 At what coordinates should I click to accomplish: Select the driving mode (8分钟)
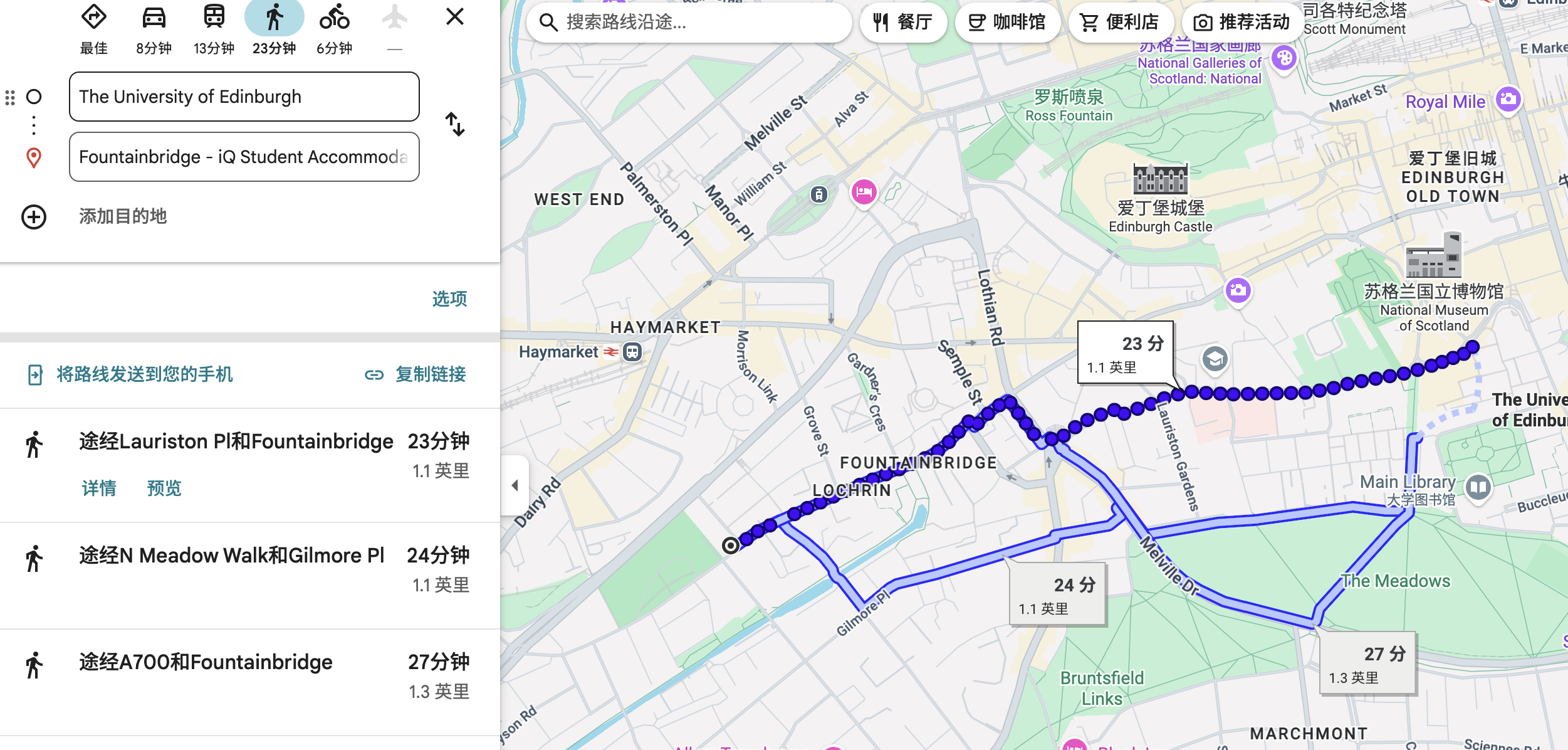click(x=154, y=28)
